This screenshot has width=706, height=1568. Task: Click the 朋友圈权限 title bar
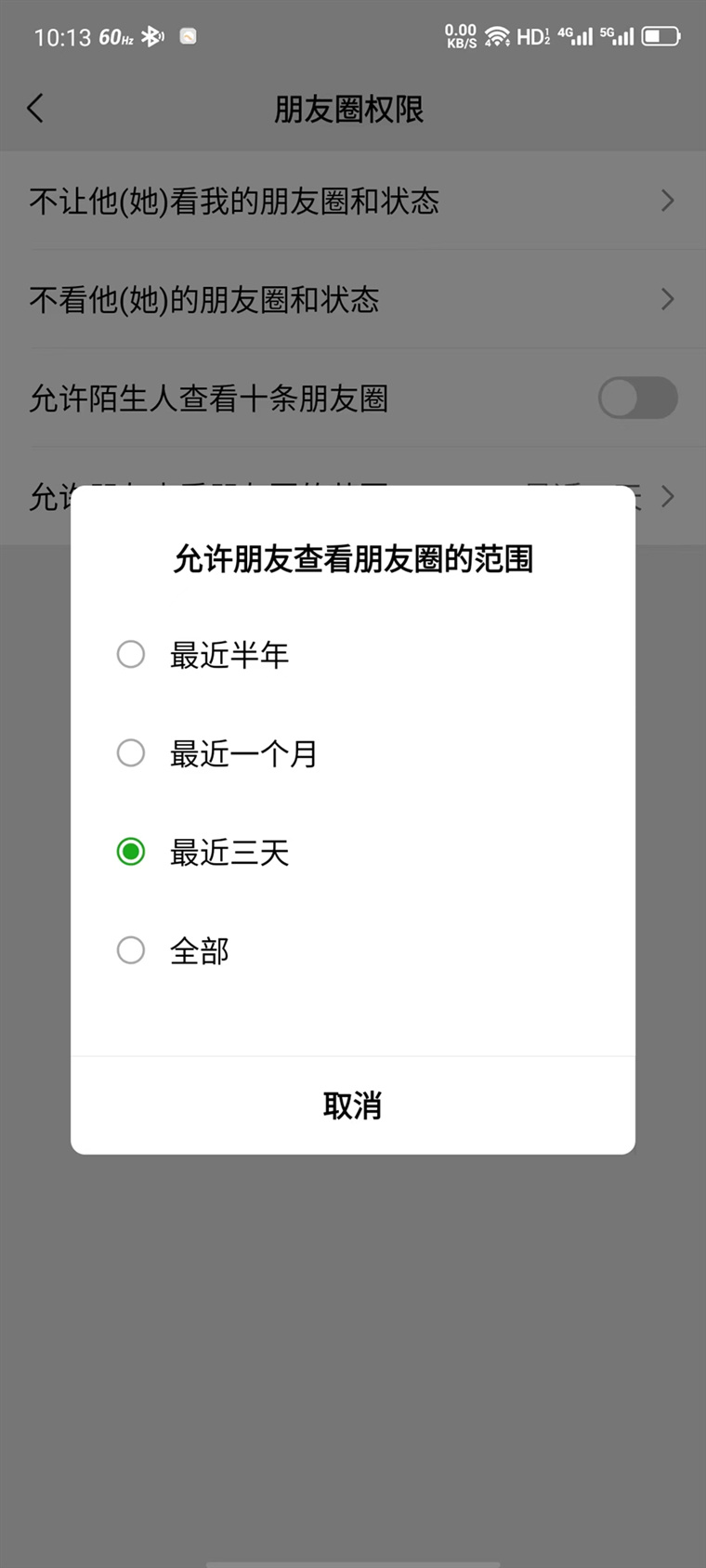[x=351, y=109]
